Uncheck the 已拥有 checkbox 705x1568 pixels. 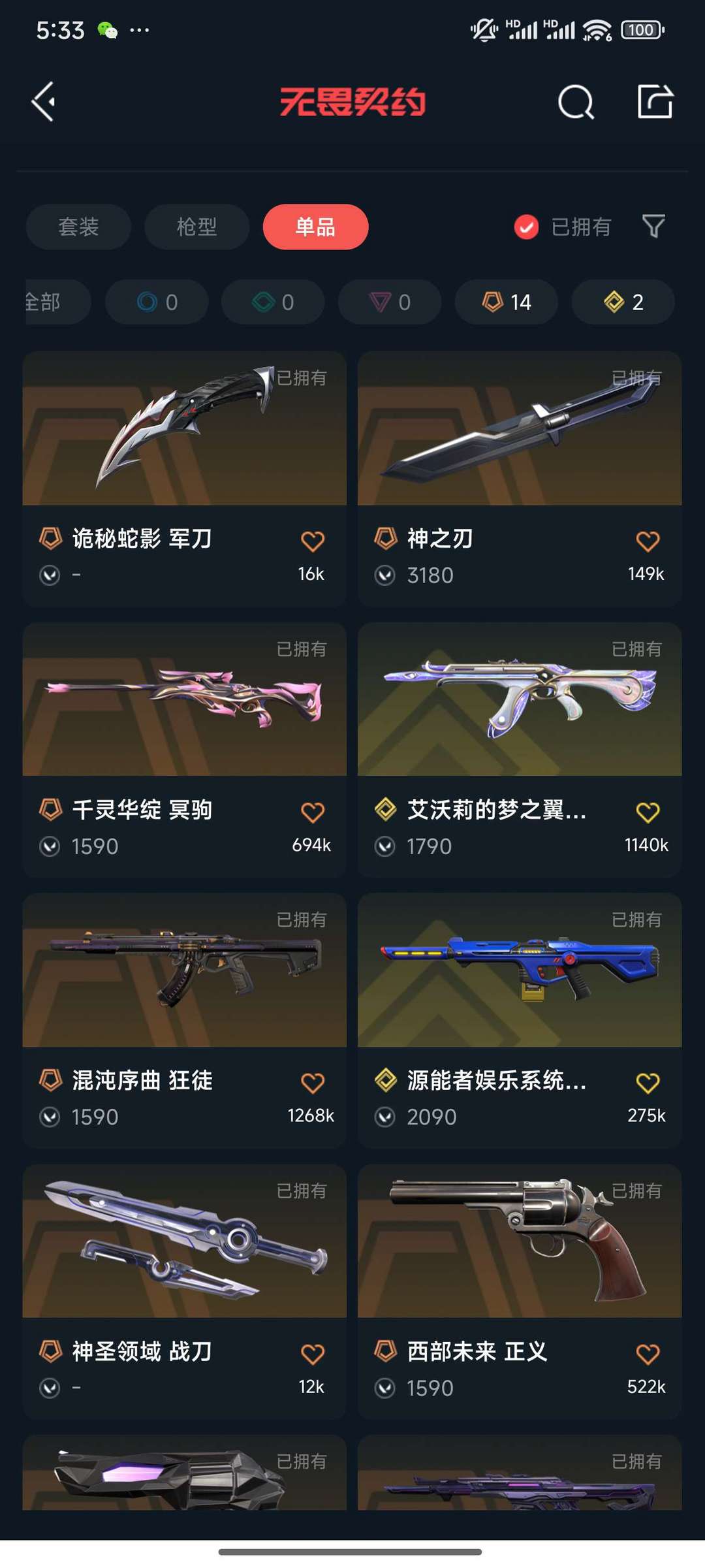(526, 227)
